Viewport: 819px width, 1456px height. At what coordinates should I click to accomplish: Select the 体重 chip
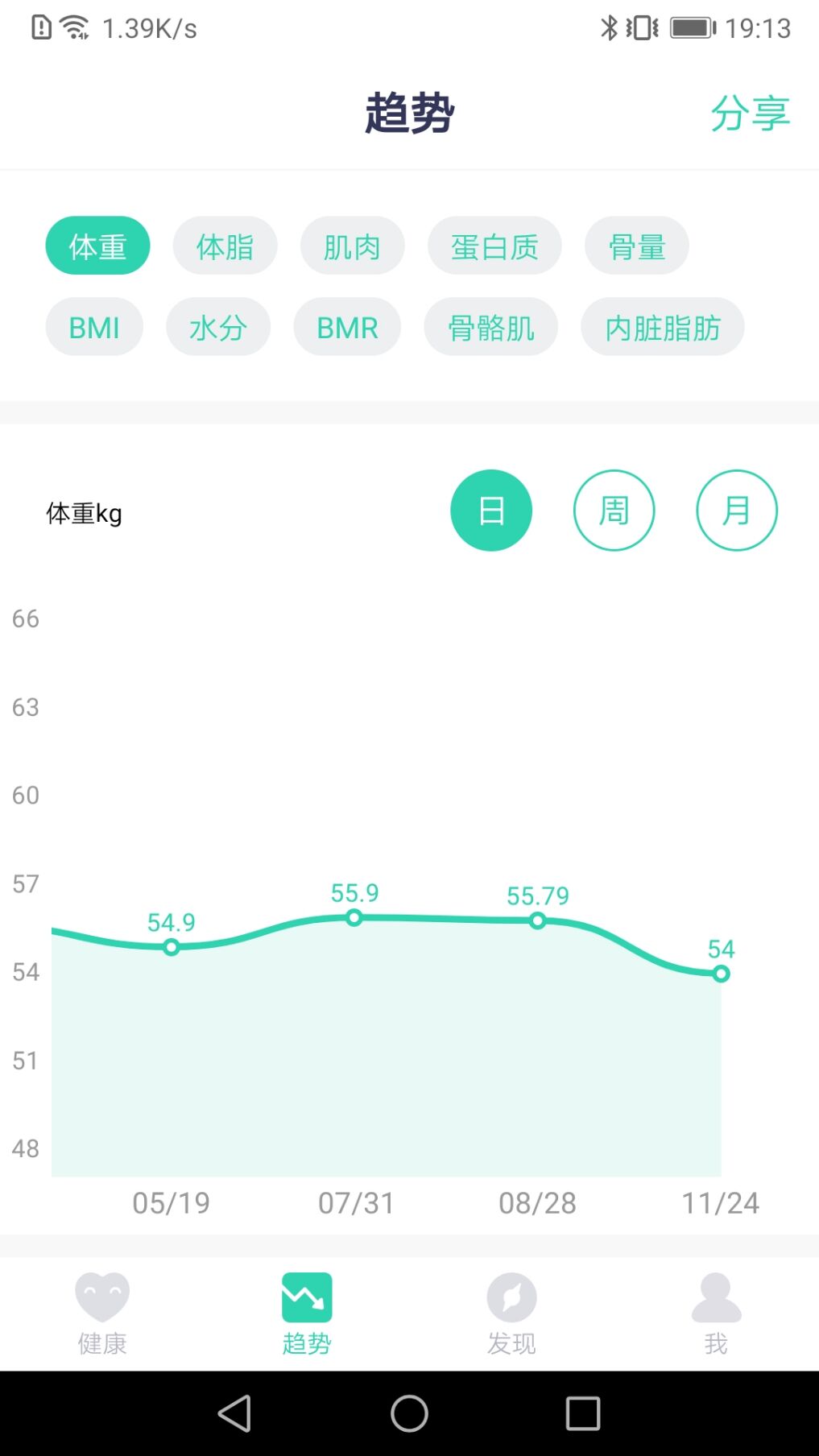[97, 246]
